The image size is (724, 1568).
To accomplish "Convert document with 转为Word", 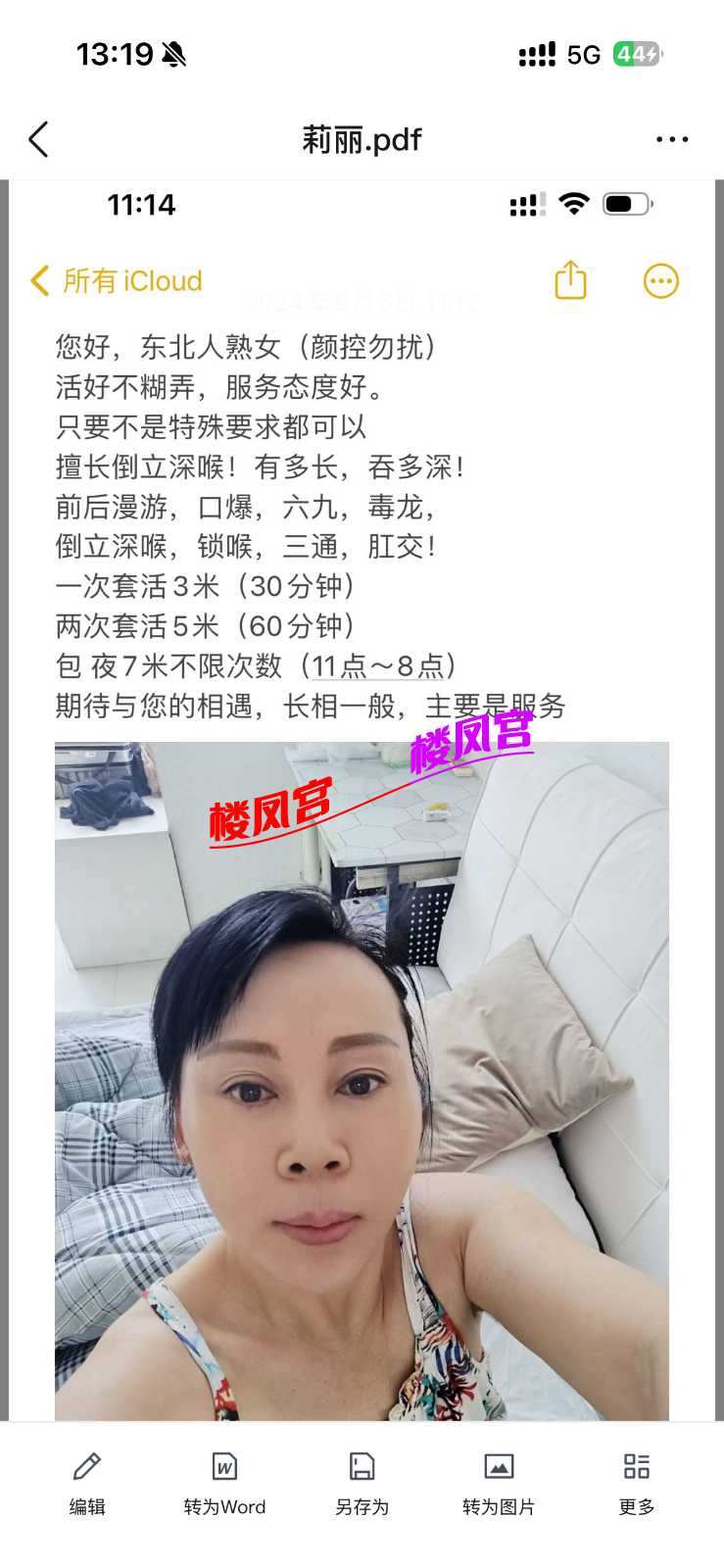I will click(224, 1483).
